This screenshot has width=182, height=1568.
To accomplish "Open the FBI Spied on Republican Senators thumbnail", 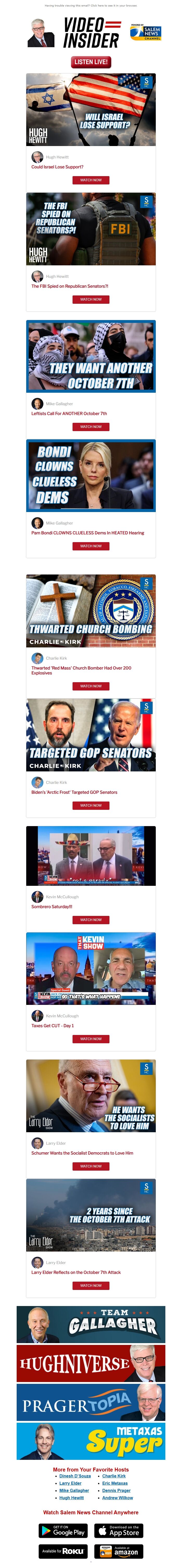I will point(90,229).
